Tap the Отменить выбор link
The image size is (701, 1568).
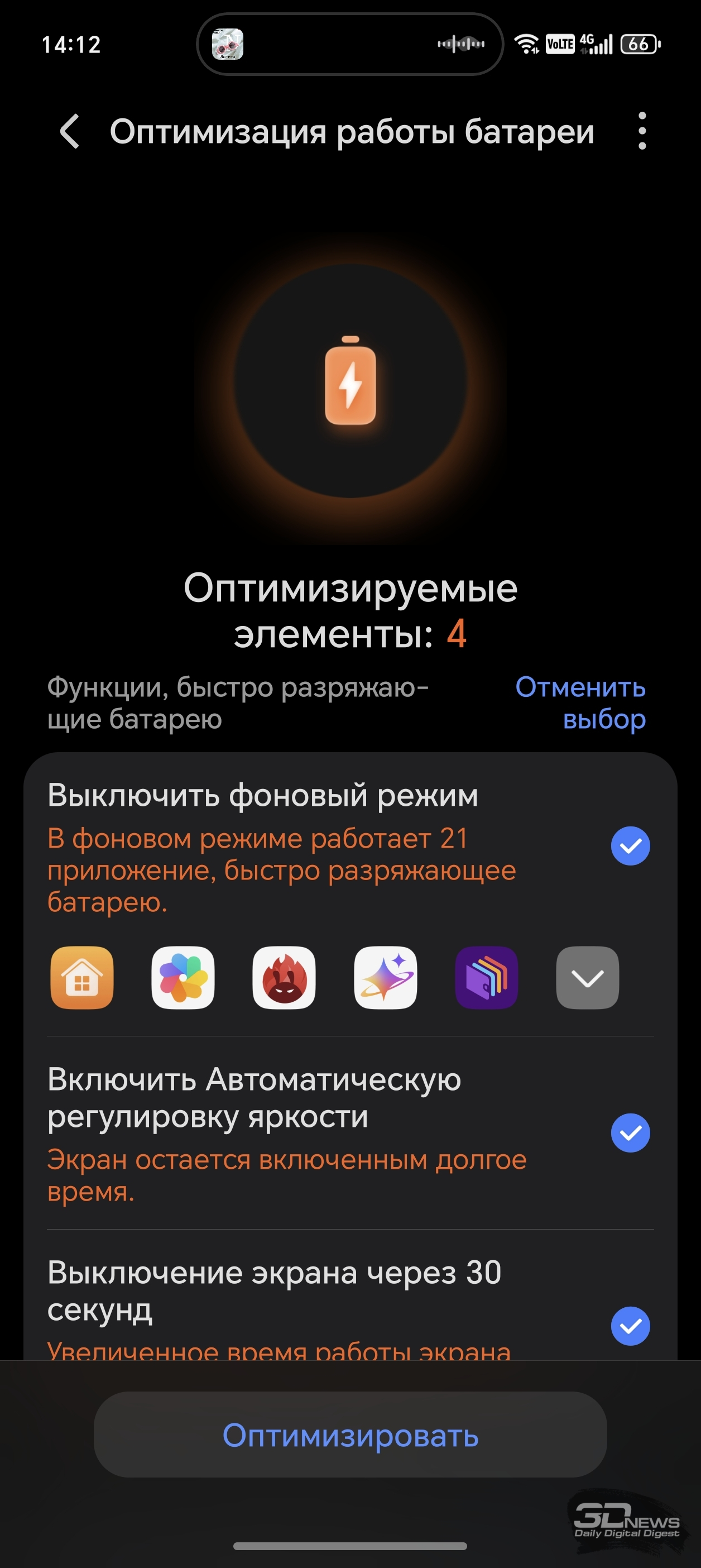click(x=580, y=703)
